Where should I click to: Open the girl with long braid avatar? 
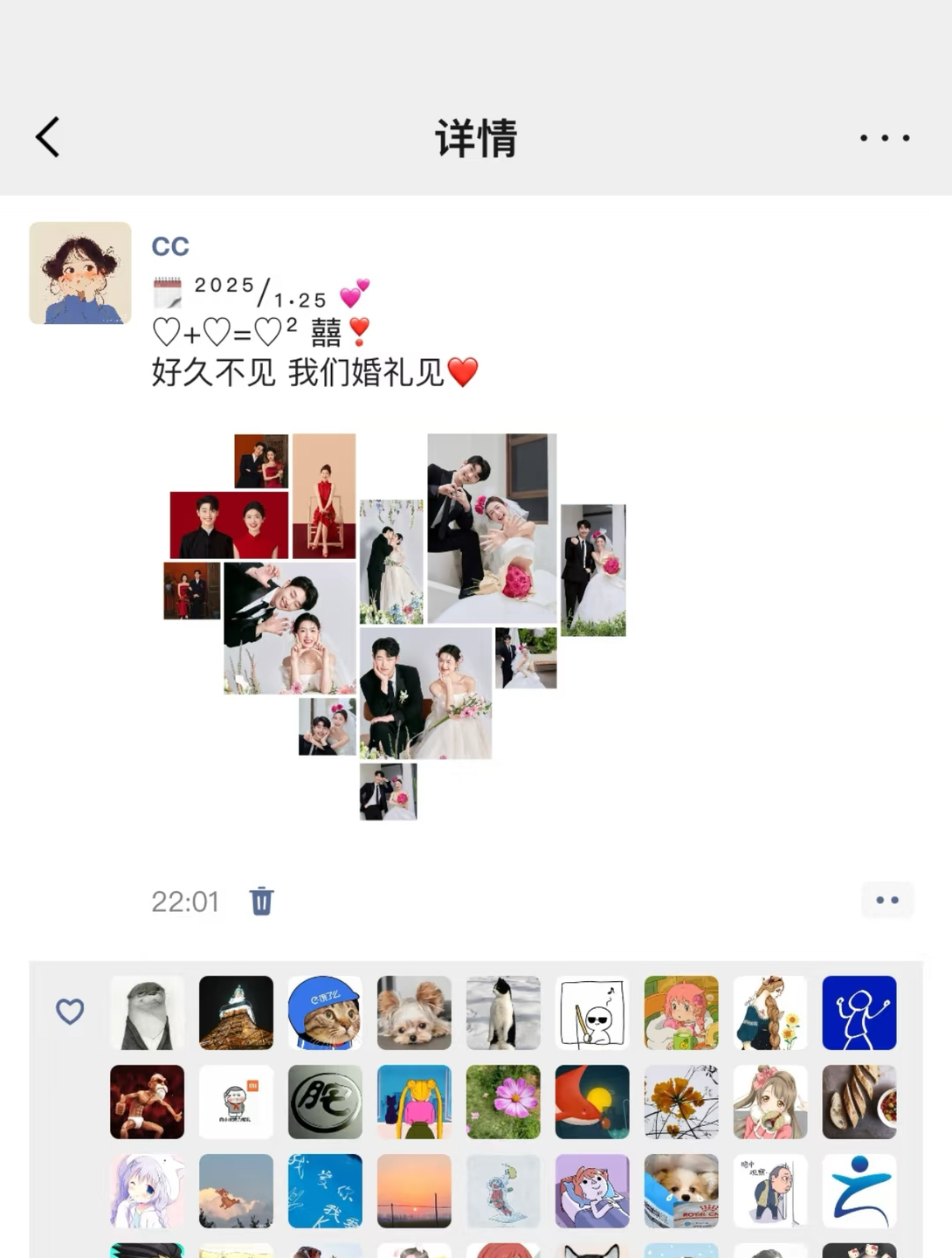769,1013
